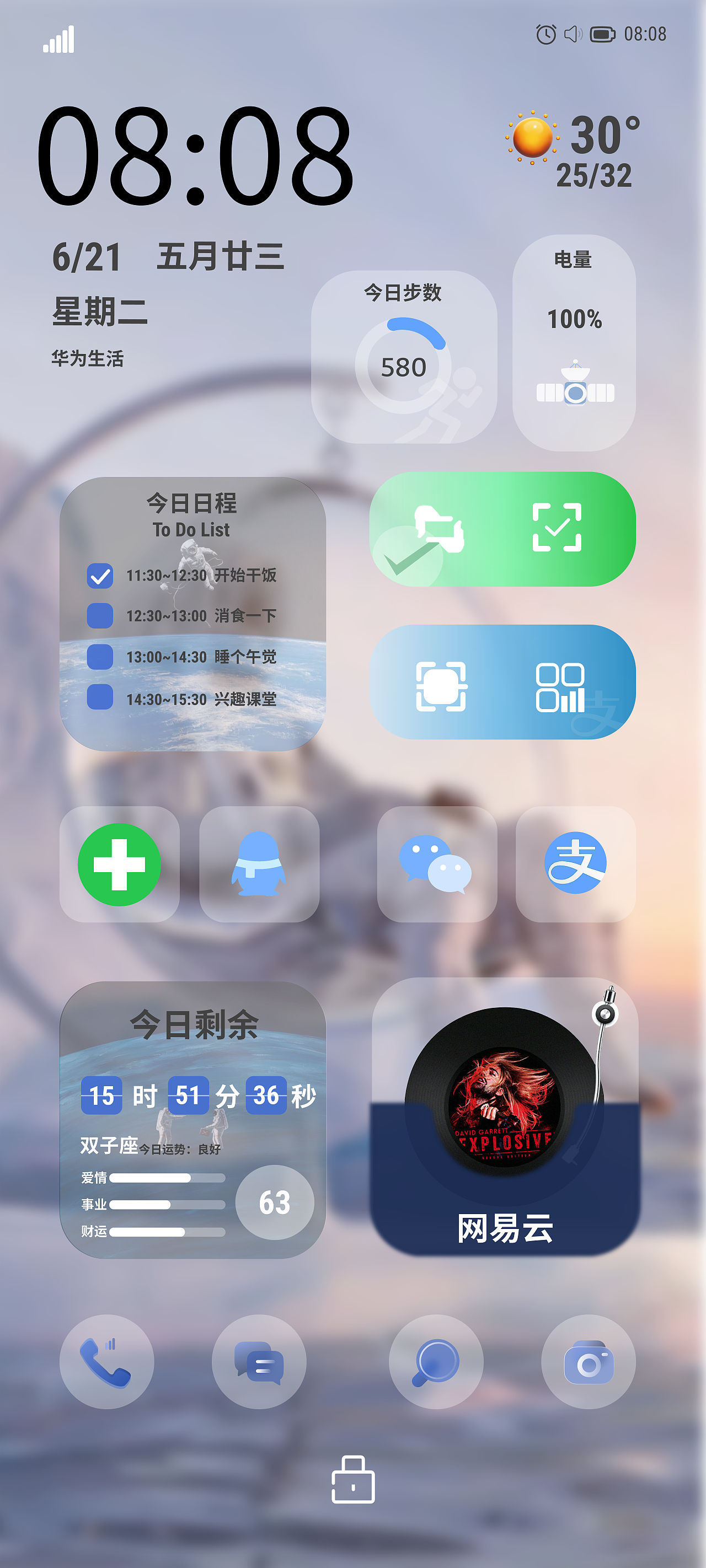The height and width of the screenshot is (1568, 706).
Task: Launch the camera
Action: 589,1362
